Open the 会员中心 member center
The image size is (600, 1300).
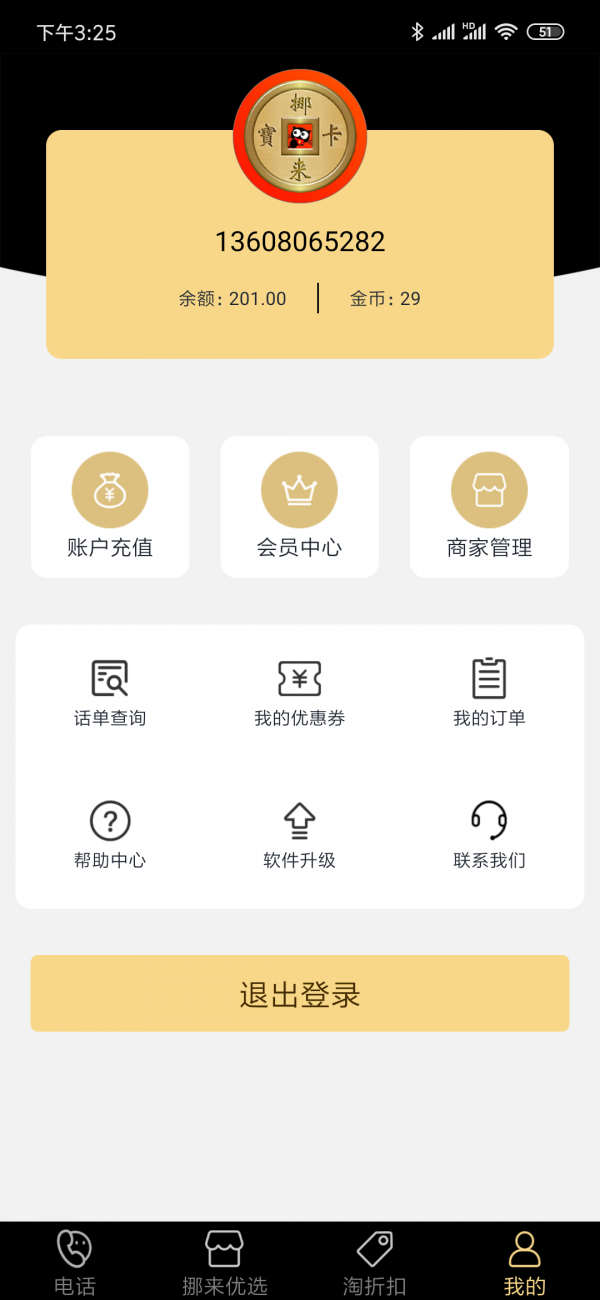(x=300, y=507)
